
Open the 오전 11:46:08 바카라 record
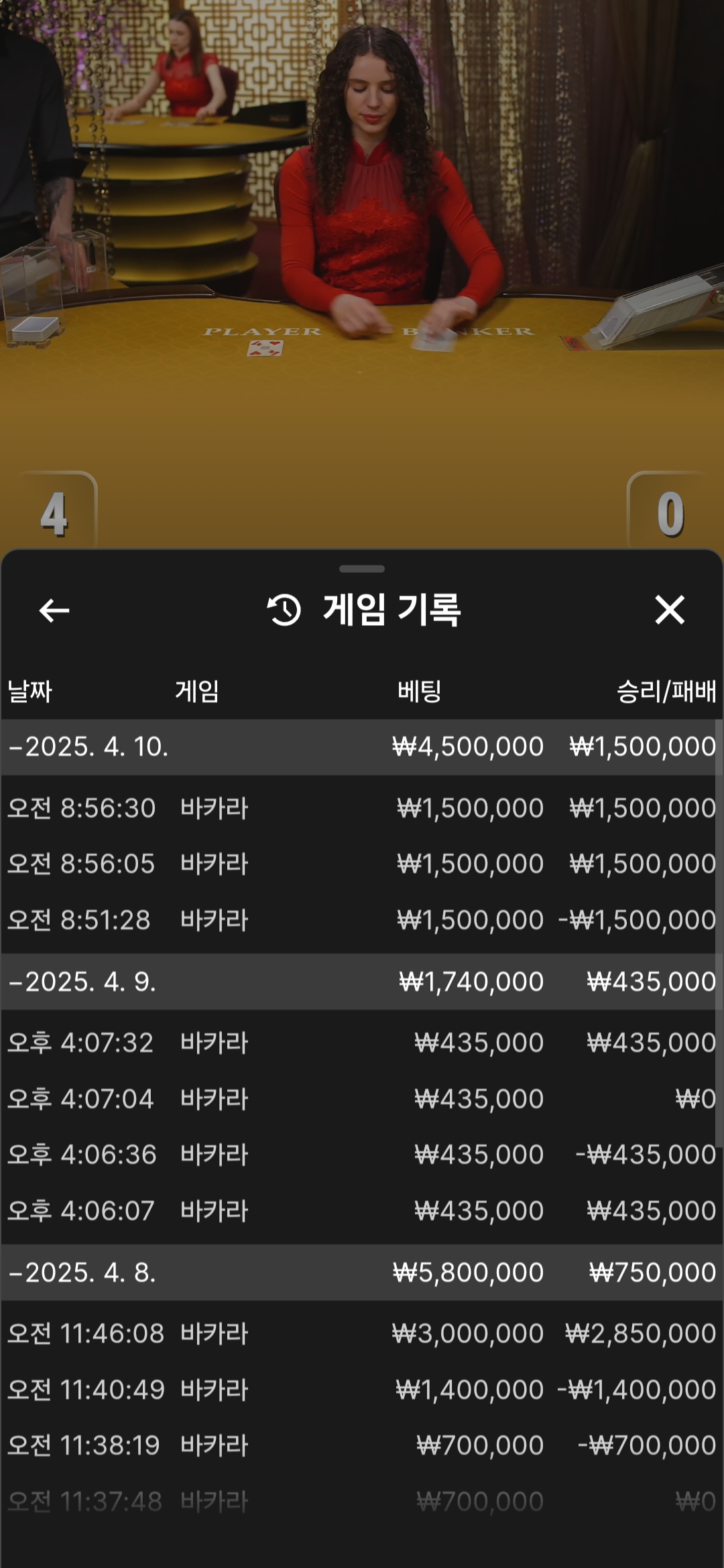(362, 1334)
